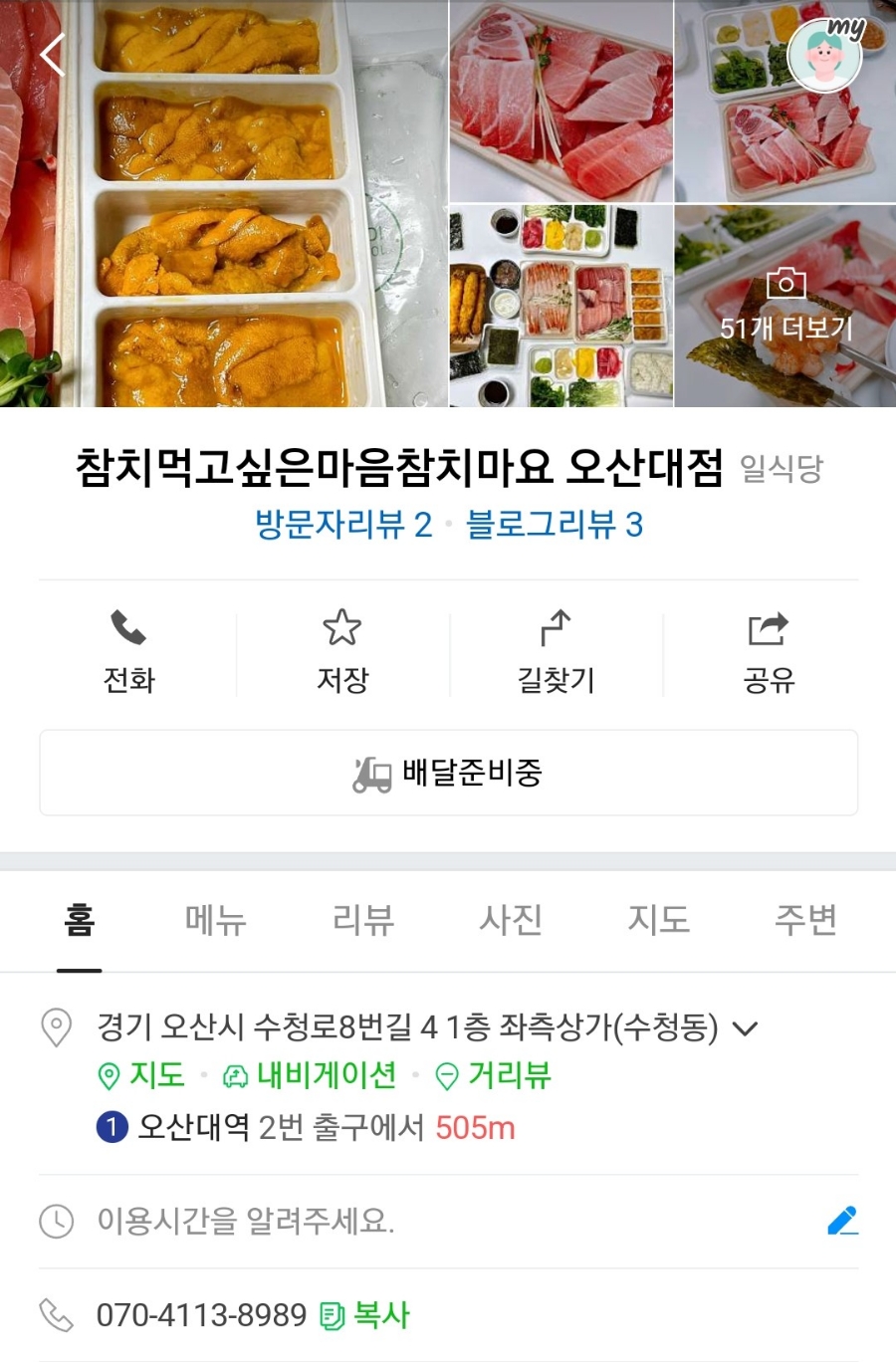This screenshot has height=1362, width=896.
Task: Switch to the 메뉴 tab
Action: [216, 919]
